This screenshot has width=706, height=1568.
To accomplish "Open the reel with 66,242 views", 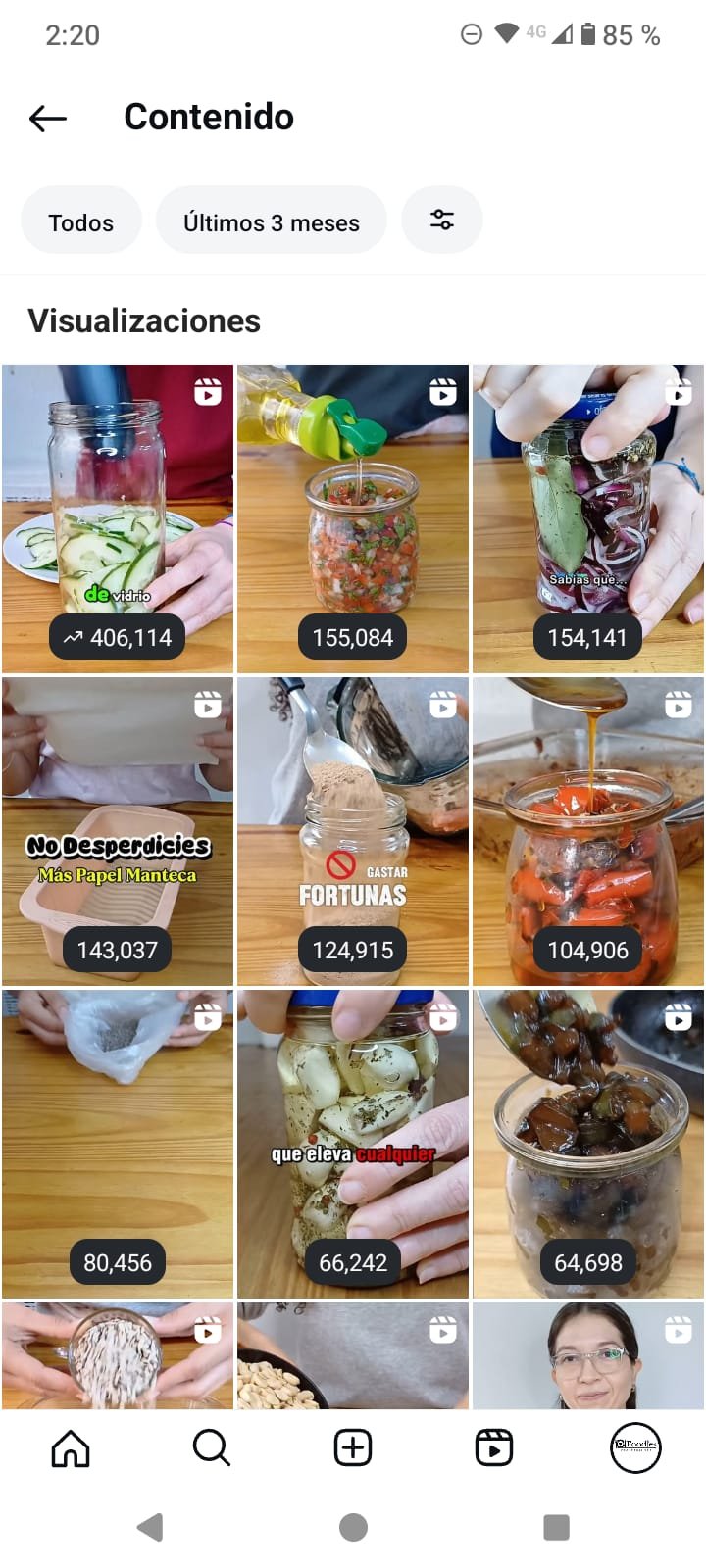I will (353, 1144).
